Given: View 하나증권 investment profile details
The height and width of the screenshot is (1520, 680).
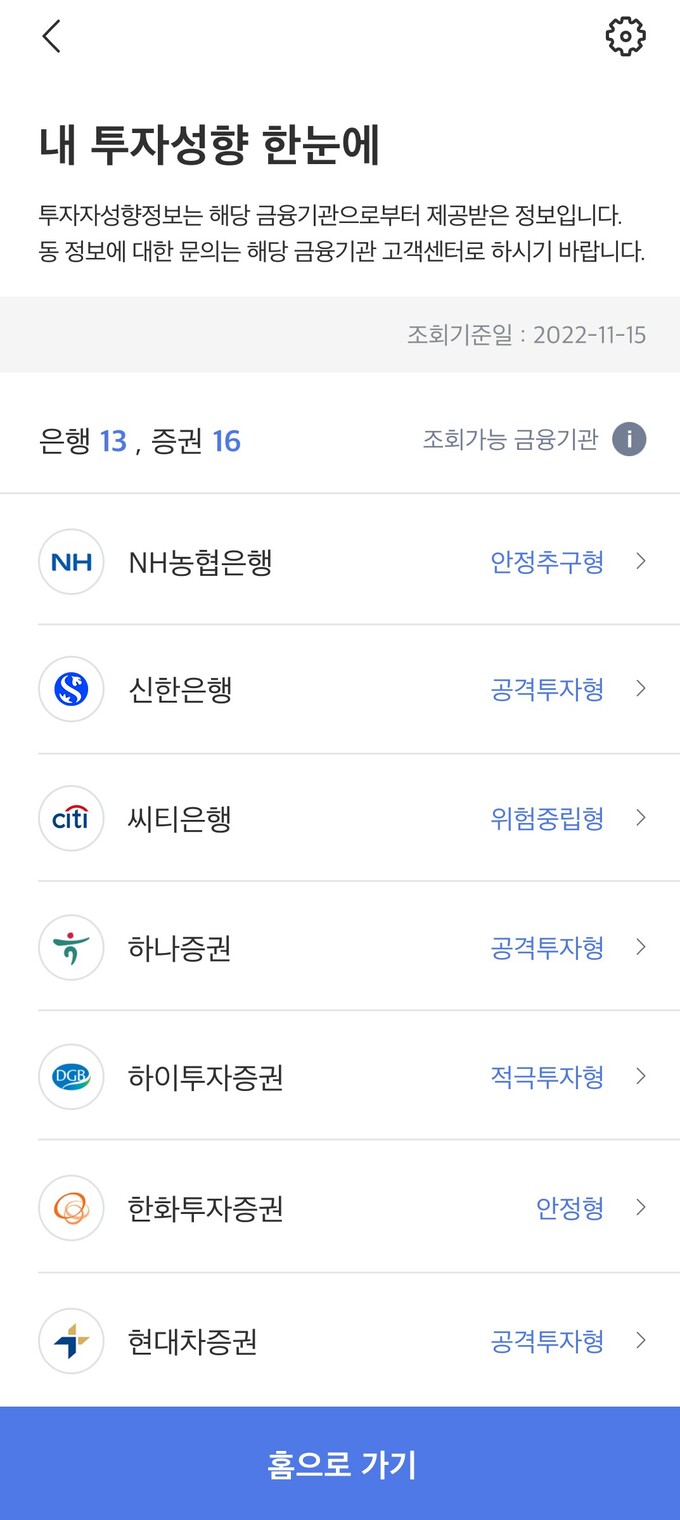Looking at the screenshot, I should [340, 947].
